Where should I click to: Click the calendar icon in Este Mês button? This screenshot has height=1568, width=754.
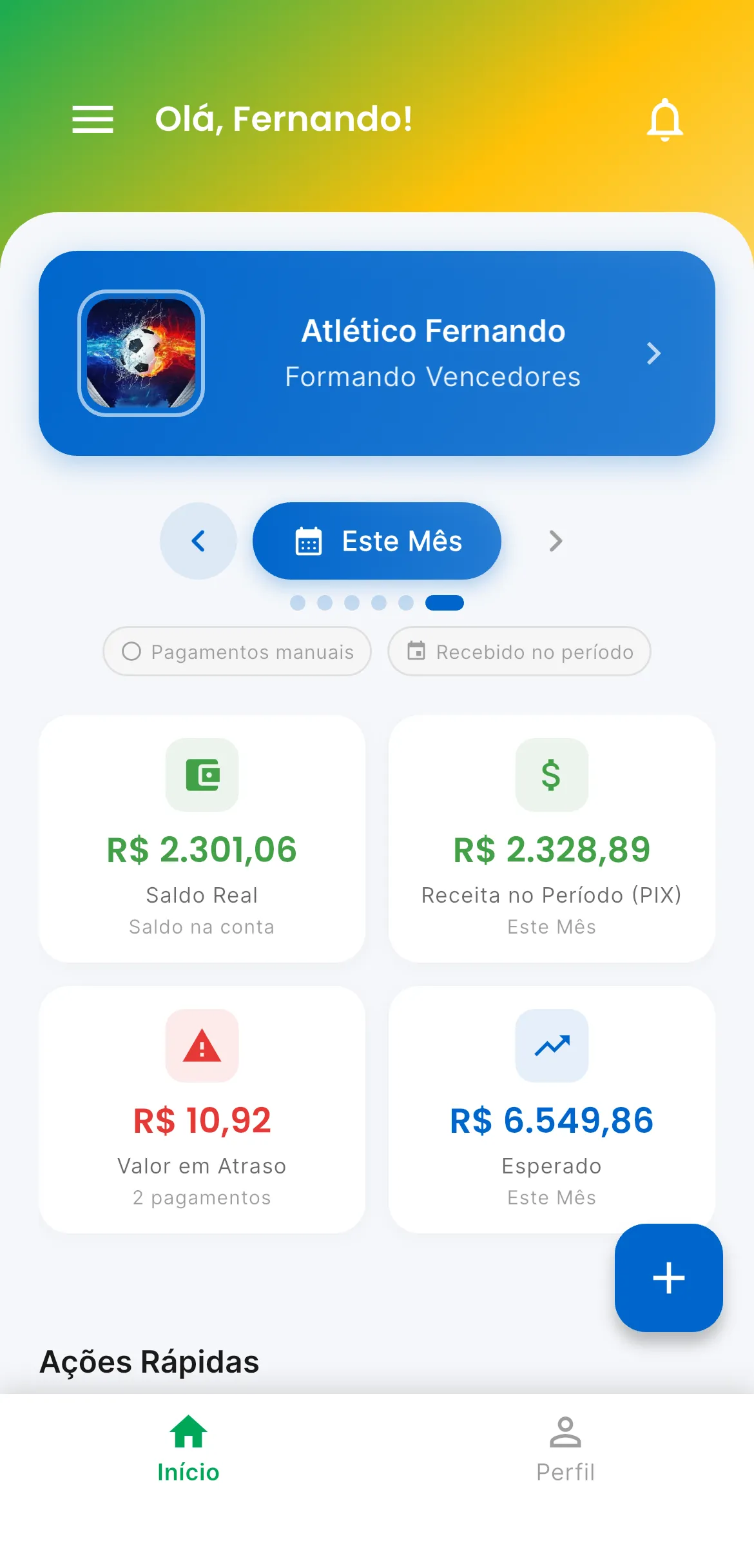point(308,542)
